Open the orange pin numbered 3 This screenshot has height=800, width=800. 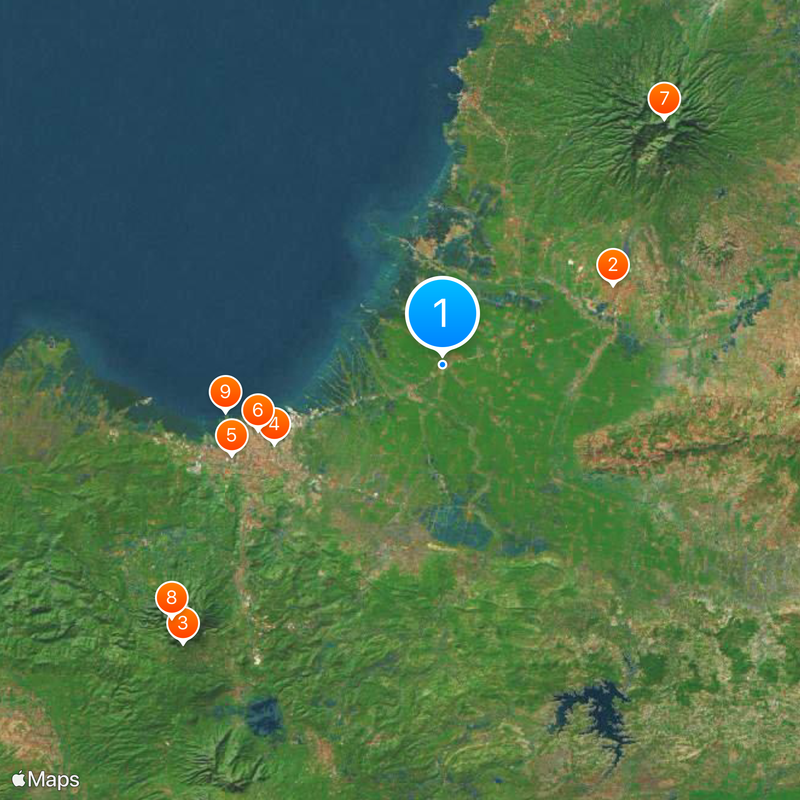(x=184, y=624)
